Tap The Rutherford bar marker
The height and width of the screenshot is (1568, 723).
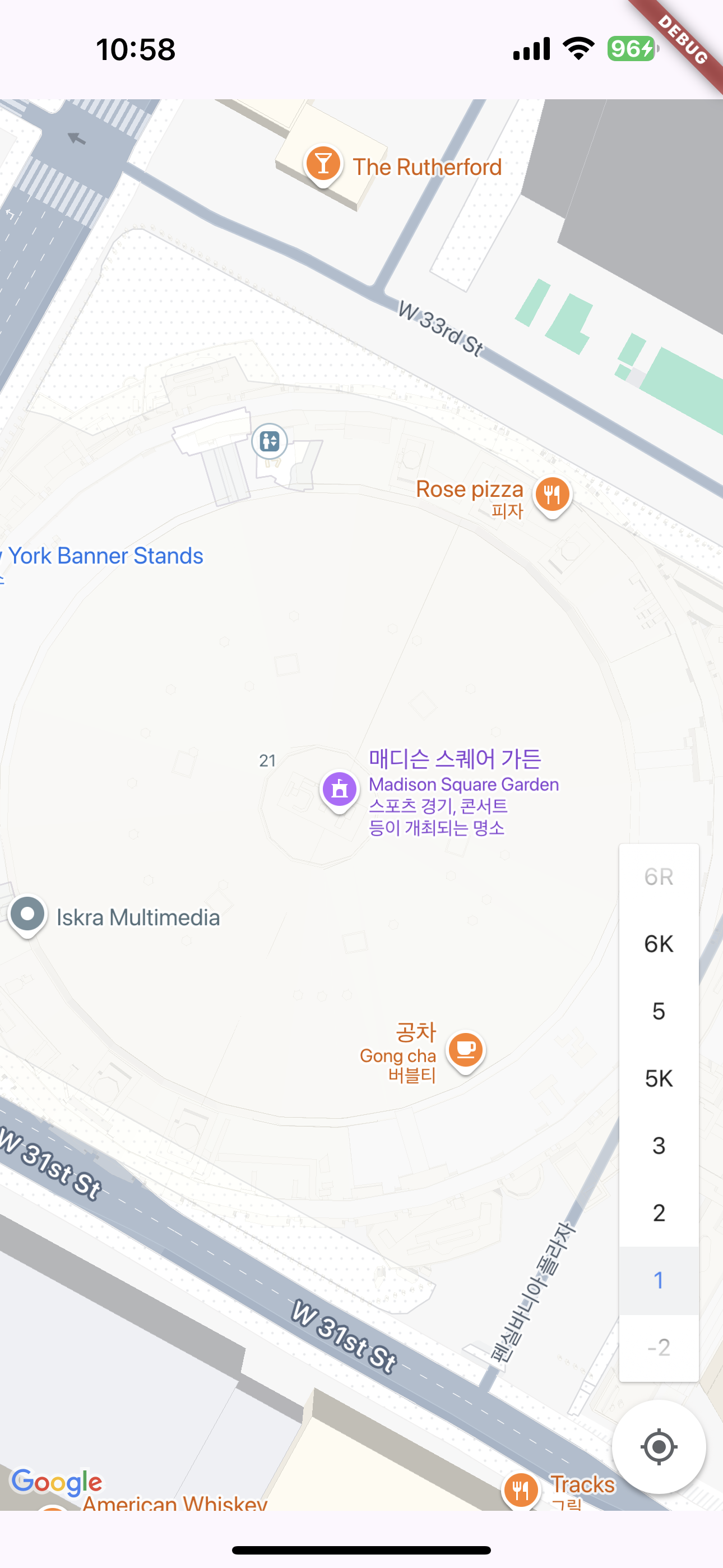click(x=323, y=164)
